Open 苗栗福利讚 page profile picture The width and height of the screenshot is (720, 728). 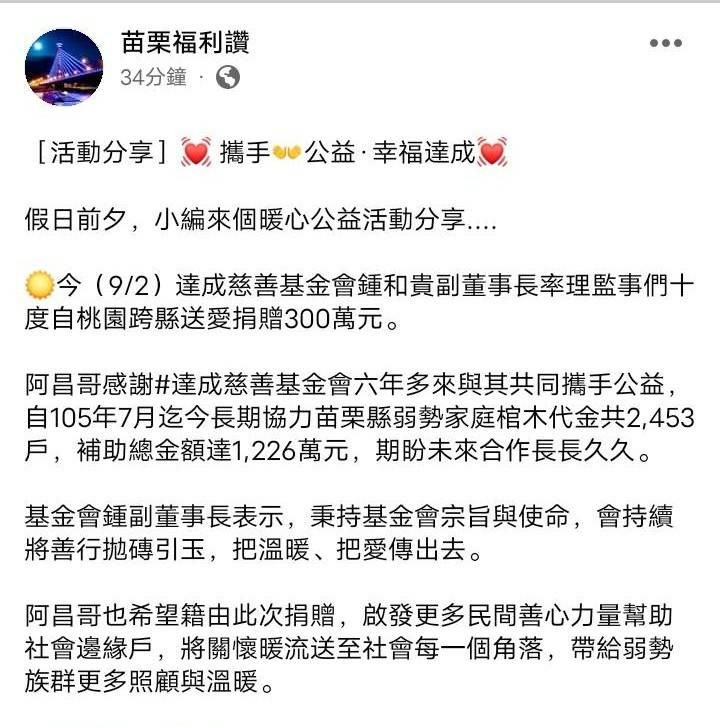click(x=63, y=67)
